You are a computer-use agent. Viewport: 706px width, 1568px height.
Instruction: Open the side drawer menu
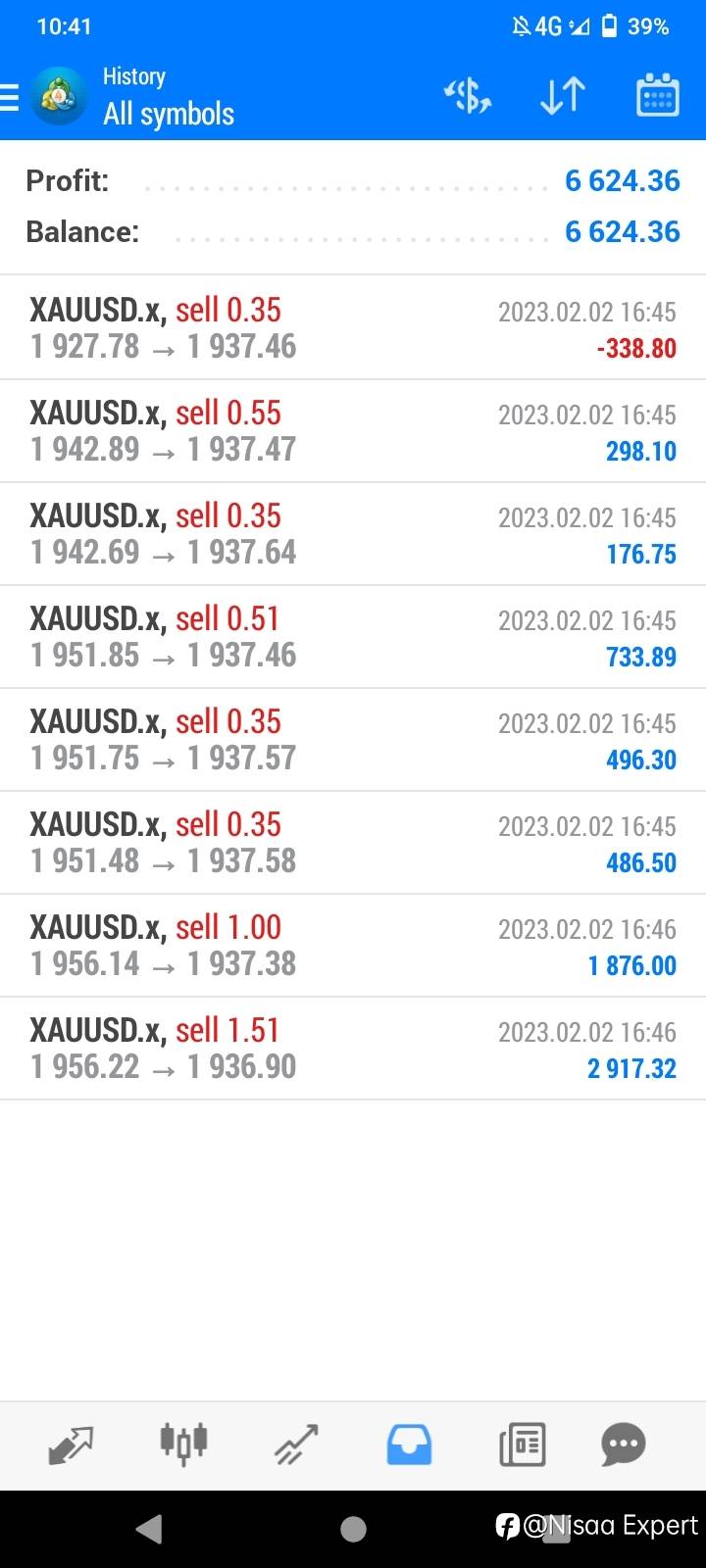tap(10, 97)
